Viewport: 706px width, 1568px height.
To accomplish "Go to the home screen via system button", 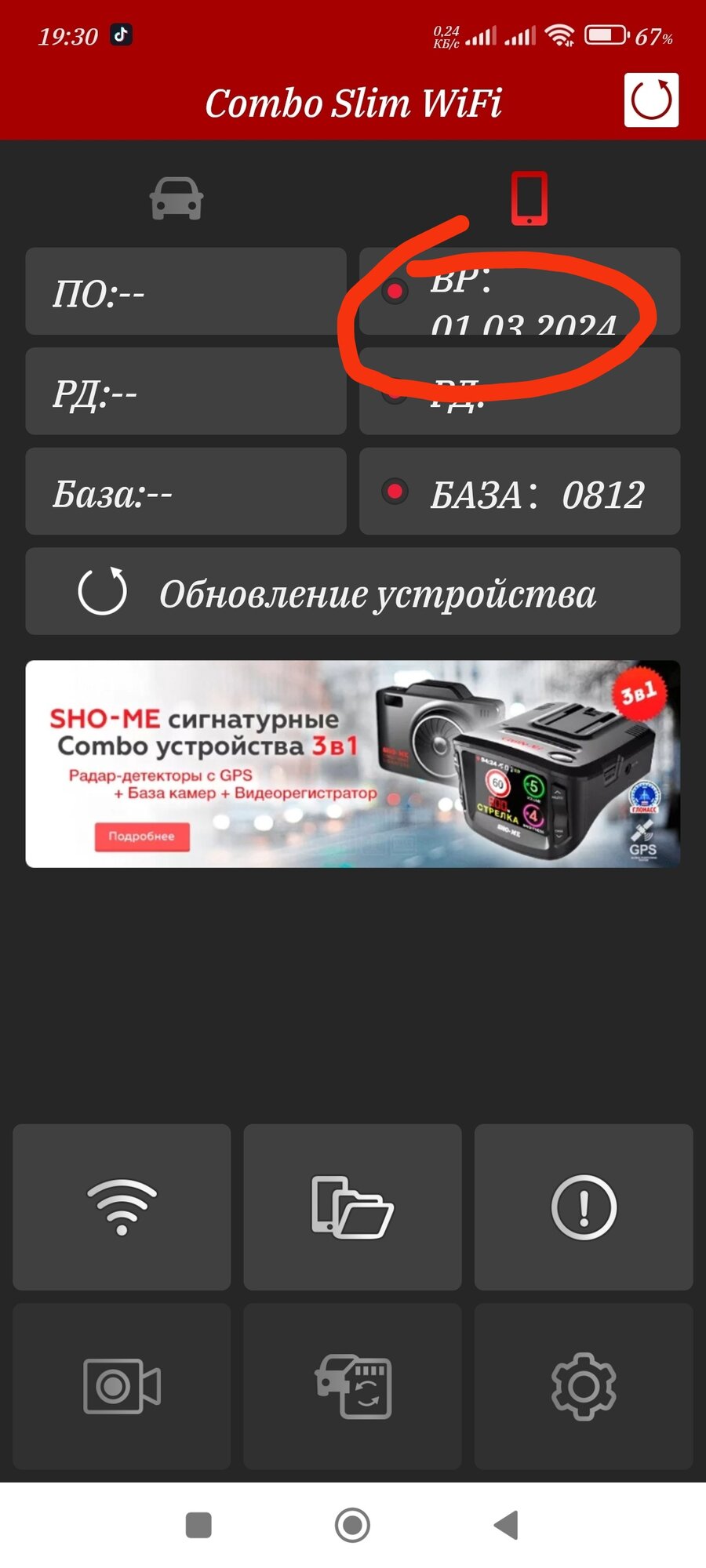I will 352,1525.
